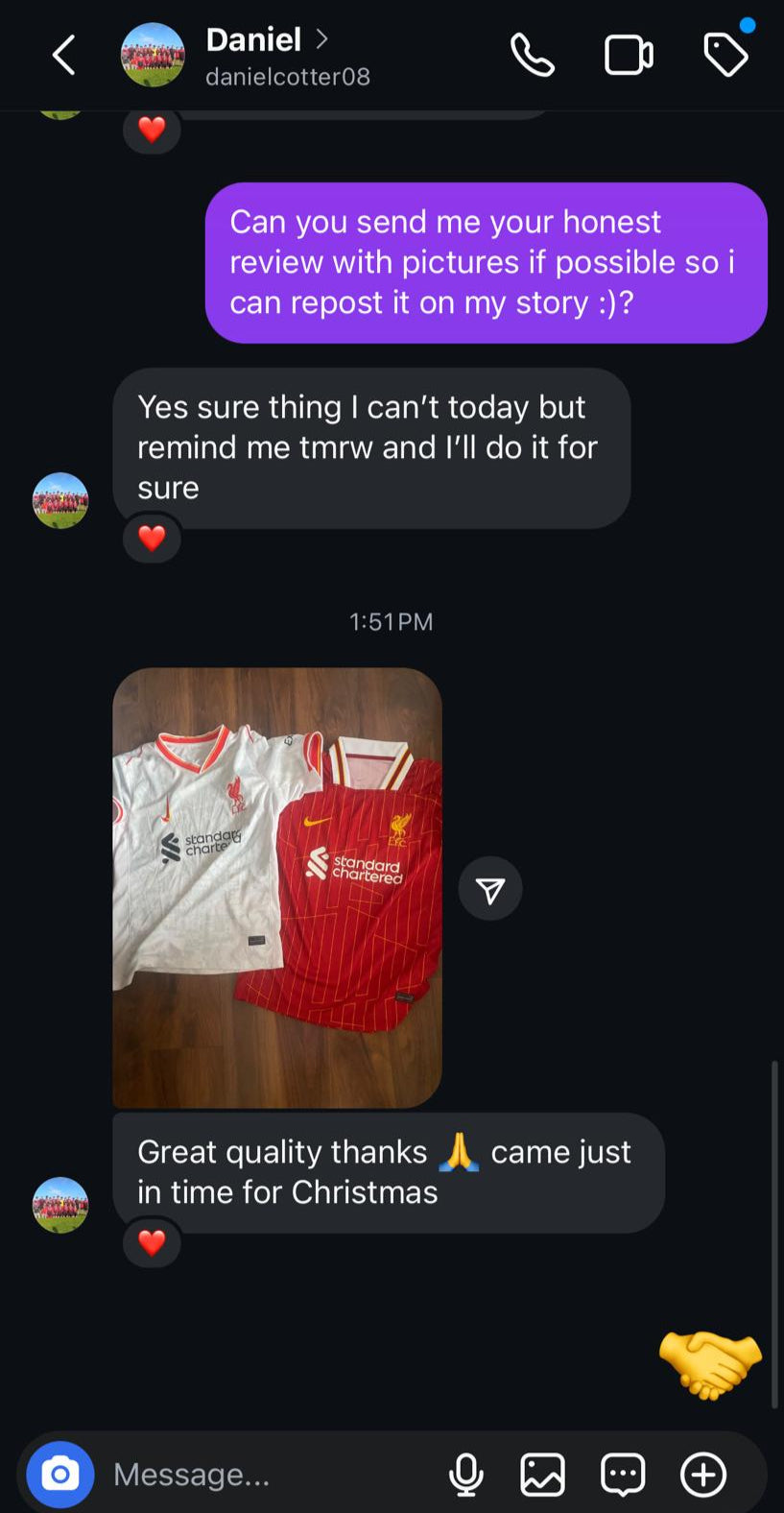Start a video call with Daniel

tap(630, 55)
